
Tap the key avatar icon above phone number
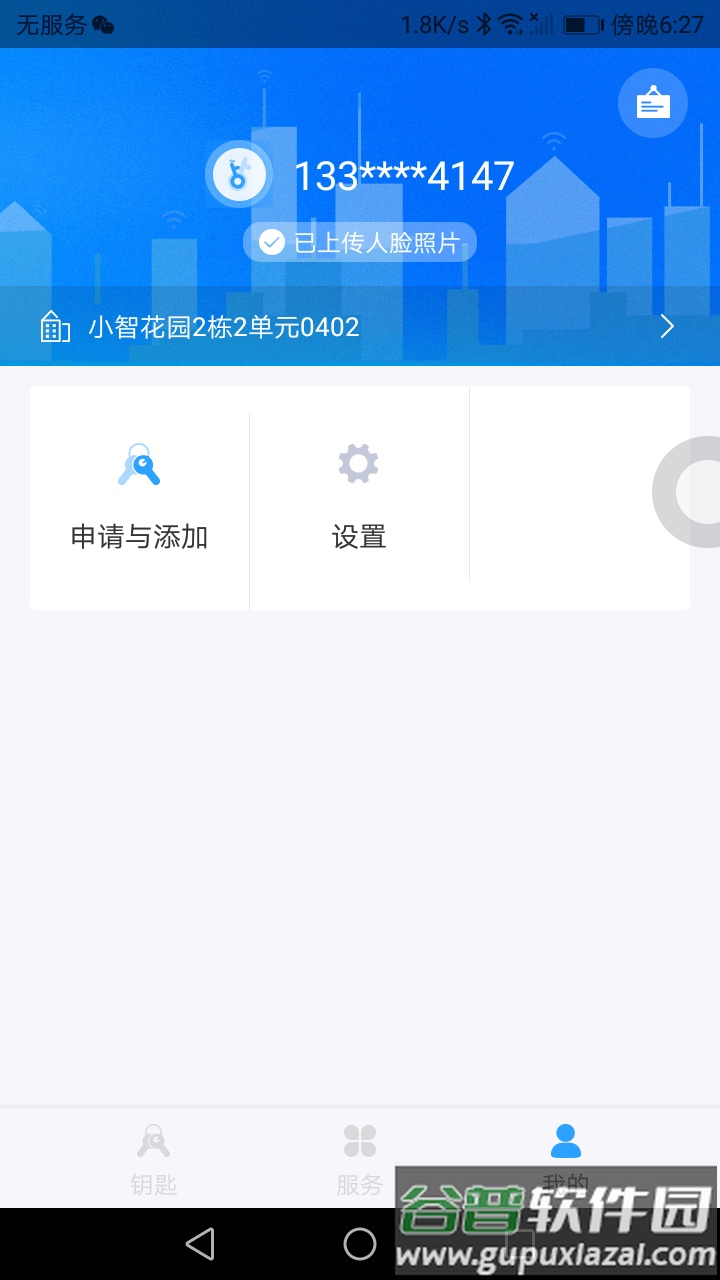click(x=239, y=173)
